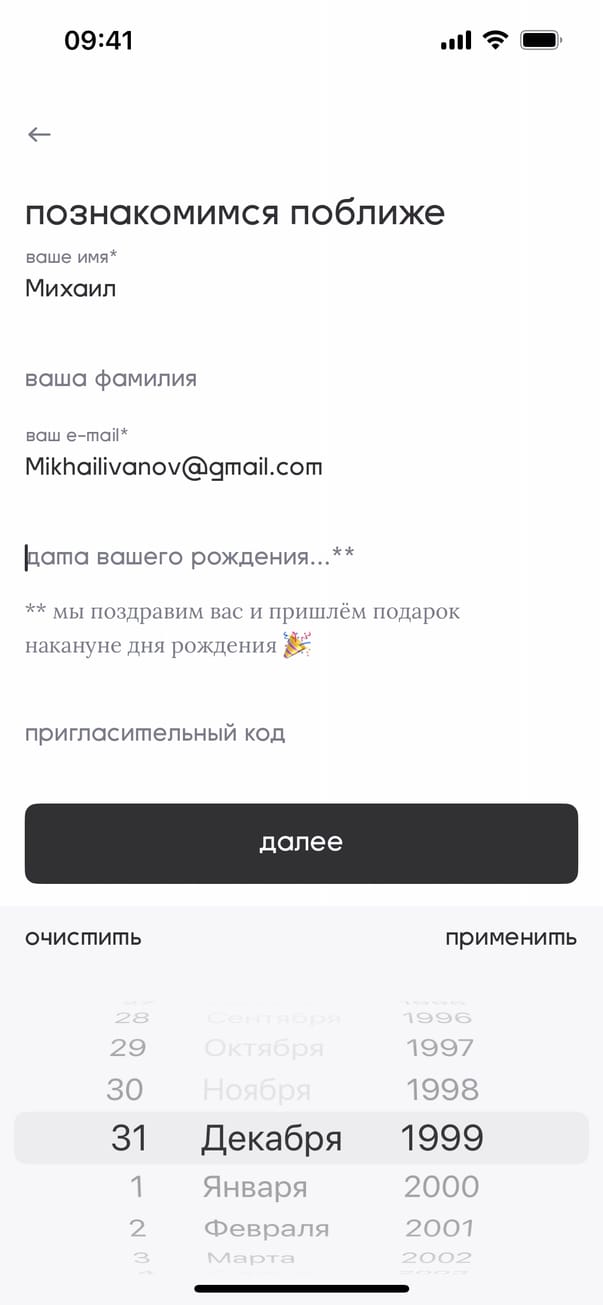Confirm the date with применить

[510, 938]
